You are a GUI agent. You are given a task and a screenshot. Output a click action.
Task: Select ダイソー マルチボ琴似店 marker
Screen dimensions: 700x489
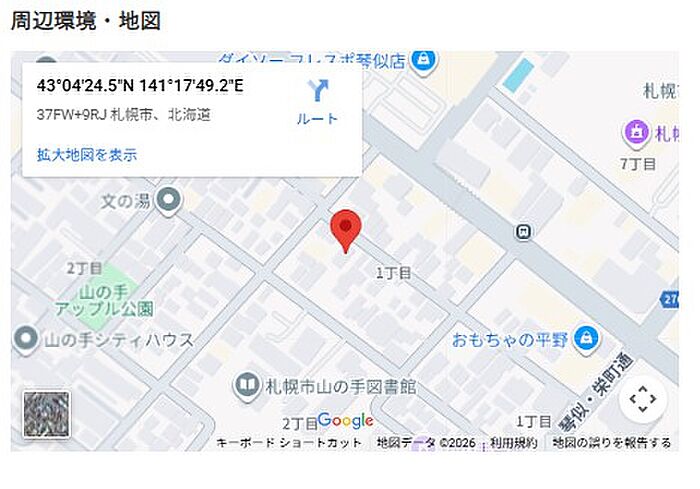425,60
